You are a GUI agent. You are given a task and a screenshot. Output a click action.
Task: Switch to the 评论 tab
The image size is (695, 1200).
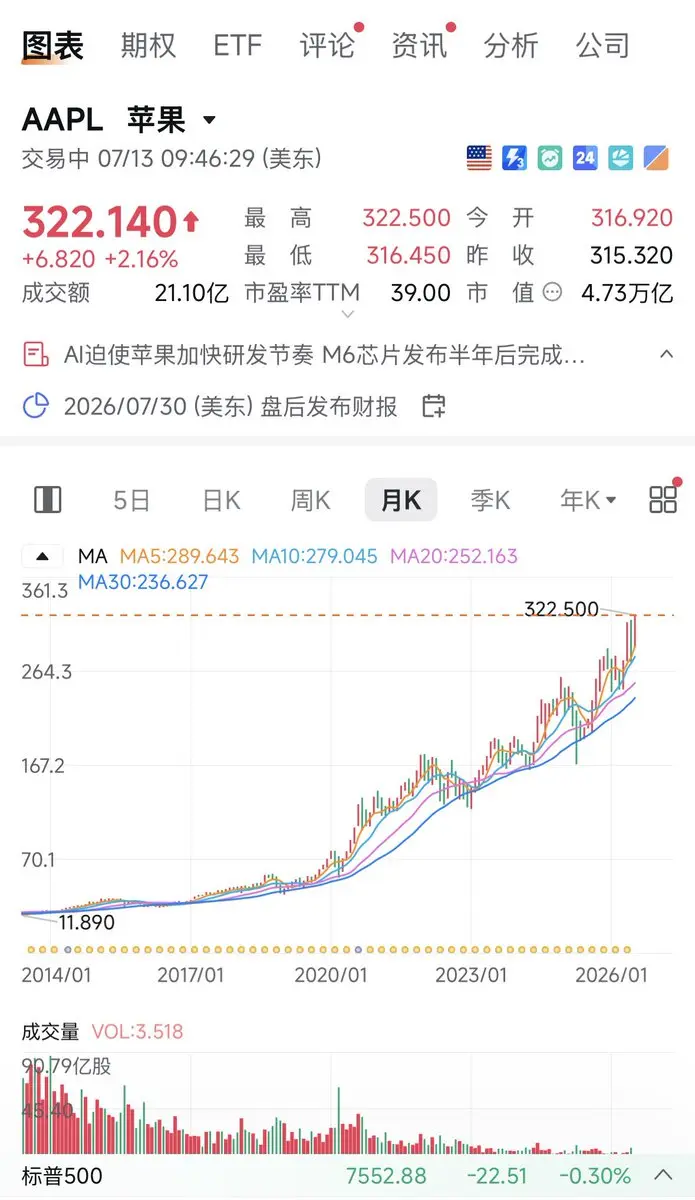(x=327, y=45)
